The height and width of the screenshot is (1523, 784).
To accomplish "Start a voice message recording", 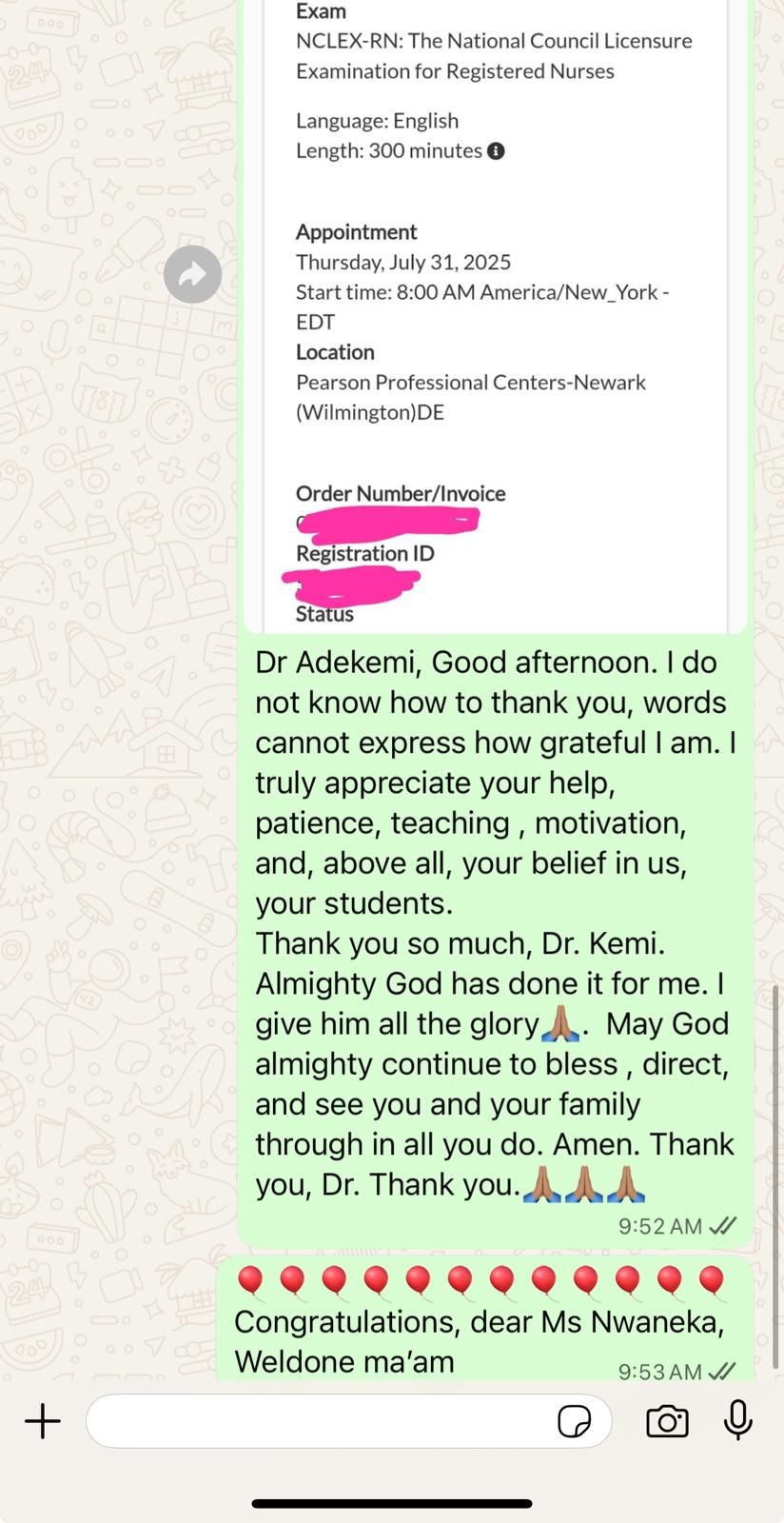I will click(738, 1421).
